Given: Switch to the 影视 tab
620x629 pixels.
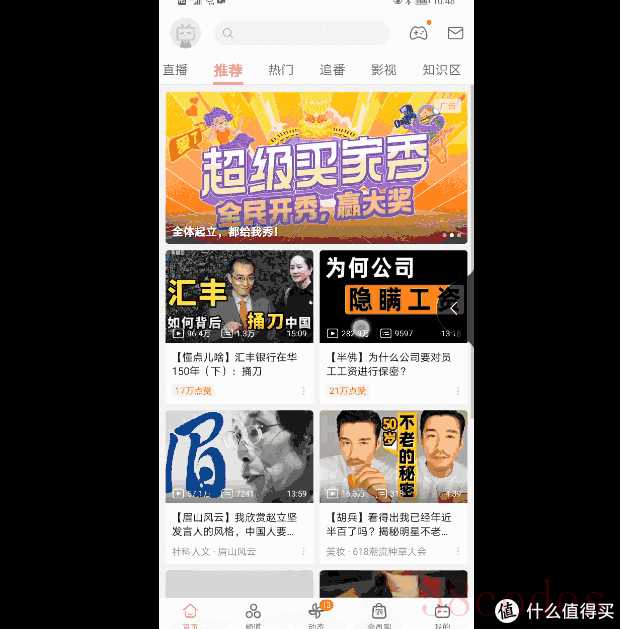Looking at the screenshot, I should 383,70.
